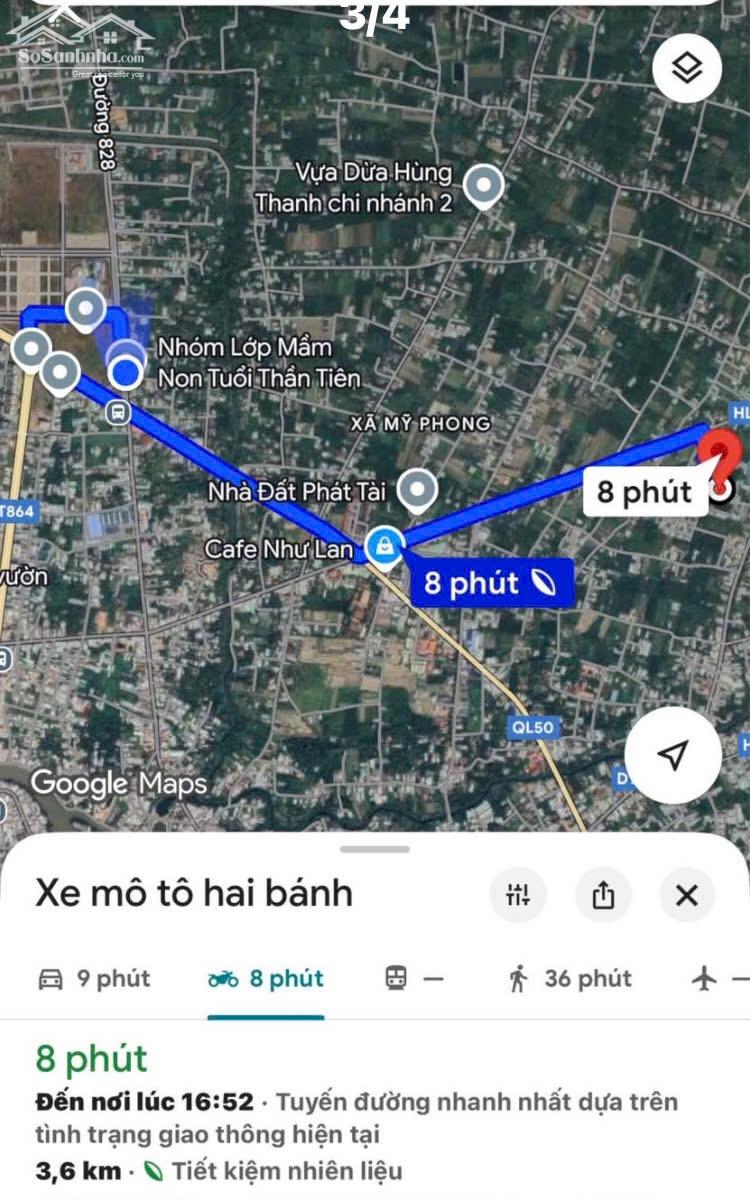
Task: Tap the eco leaf icon on the 8 phút label
Action: 545,583
